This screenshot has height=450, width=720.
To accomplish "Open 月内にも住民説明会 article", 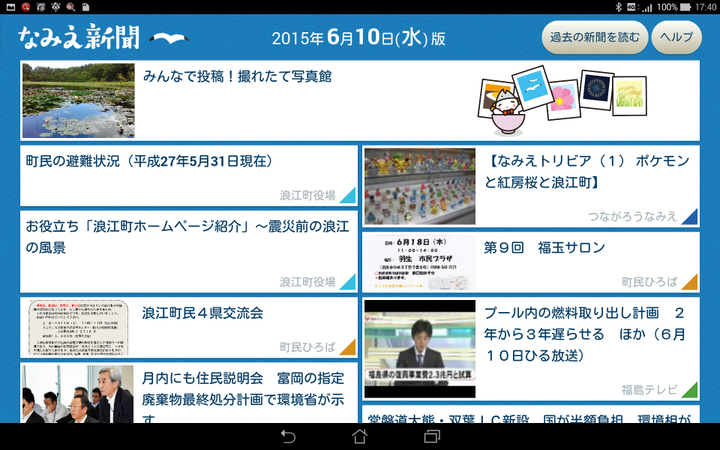I will click(x=188, y=393).
